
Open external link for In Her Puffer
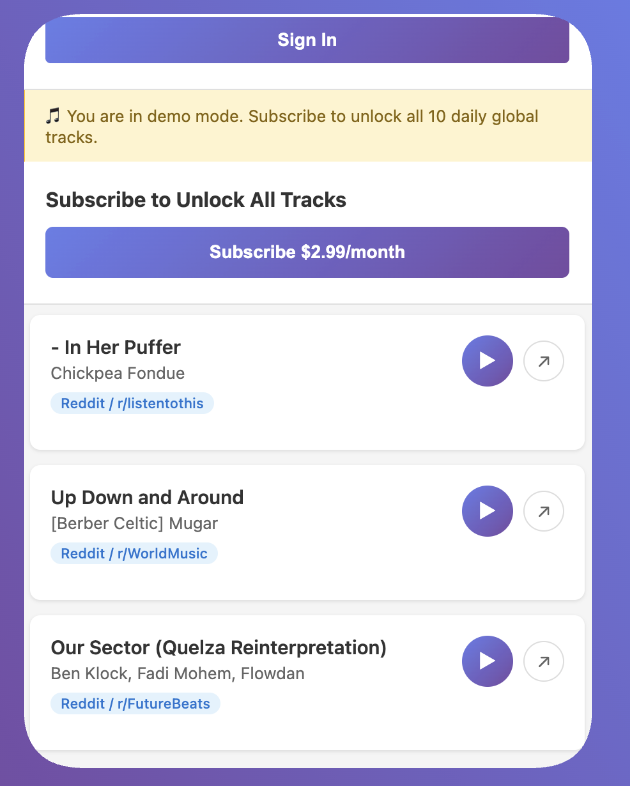[x=544, y=362]
